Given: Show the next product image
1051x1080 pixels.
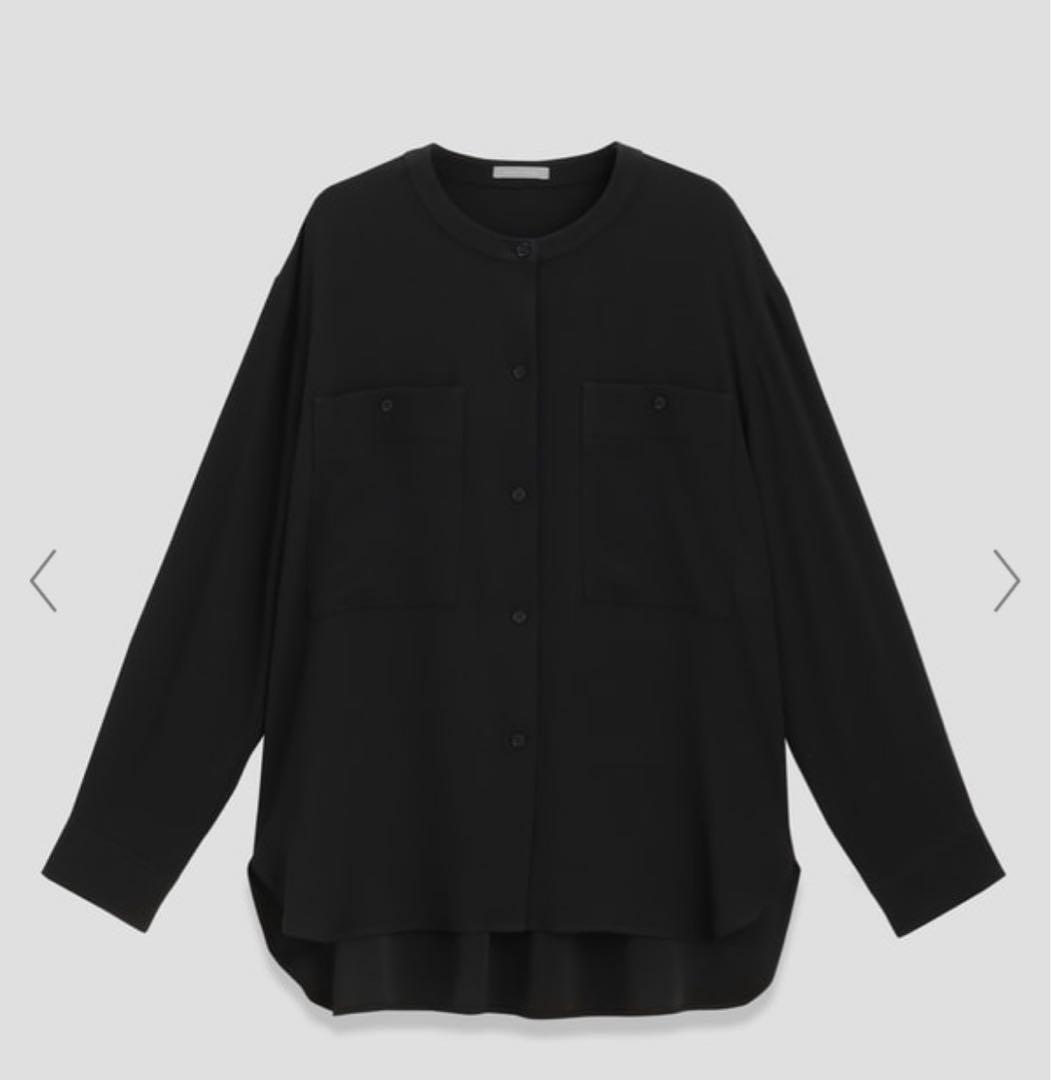Looking at the screenshot, I should tap(1005, 580).
